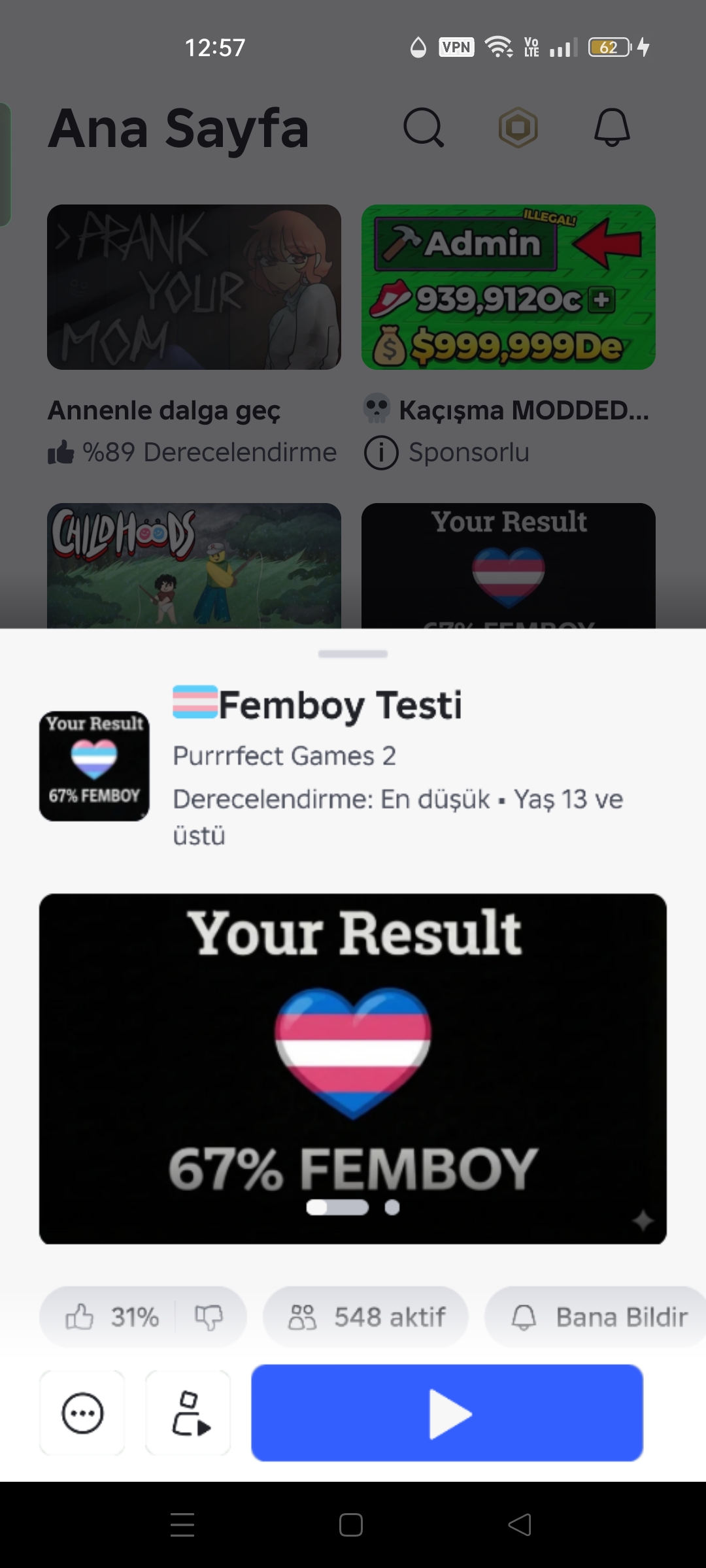Start playing Femboy Testi with the play button

tap(447, 1413)
